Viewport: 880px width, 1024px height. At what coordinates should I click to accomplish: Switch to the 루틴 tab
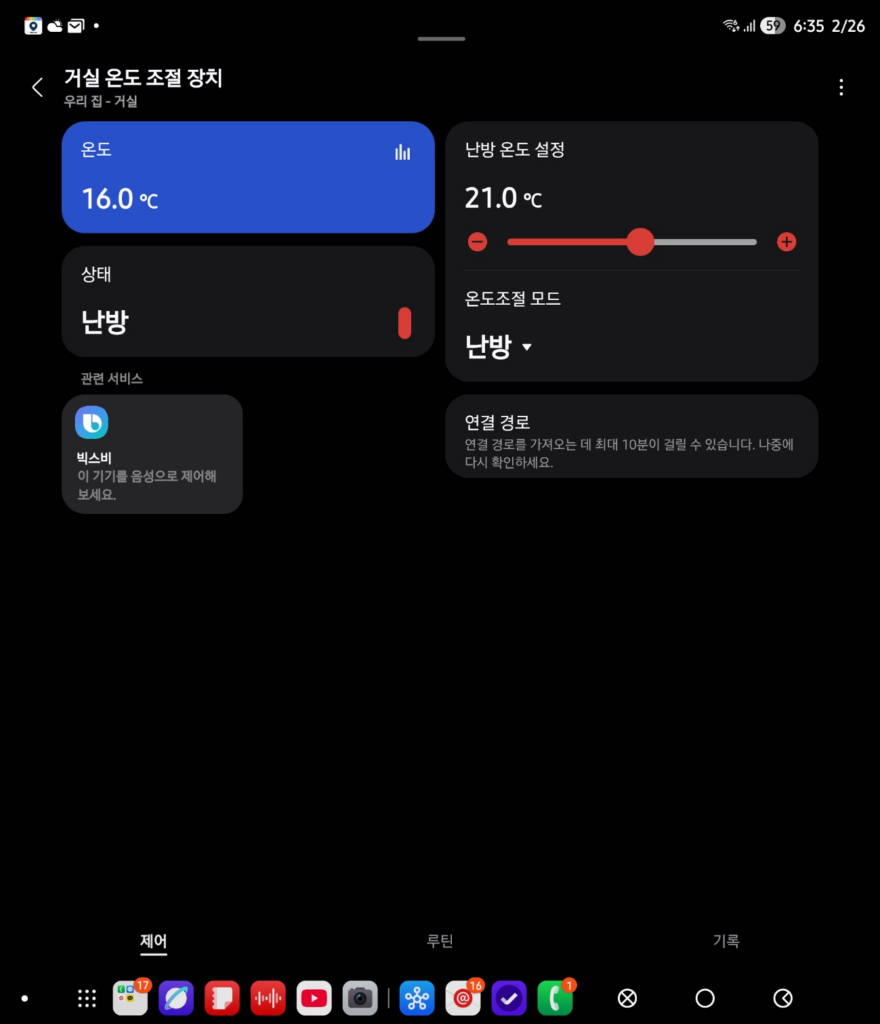pyautogui.click(x=440, y=941)
